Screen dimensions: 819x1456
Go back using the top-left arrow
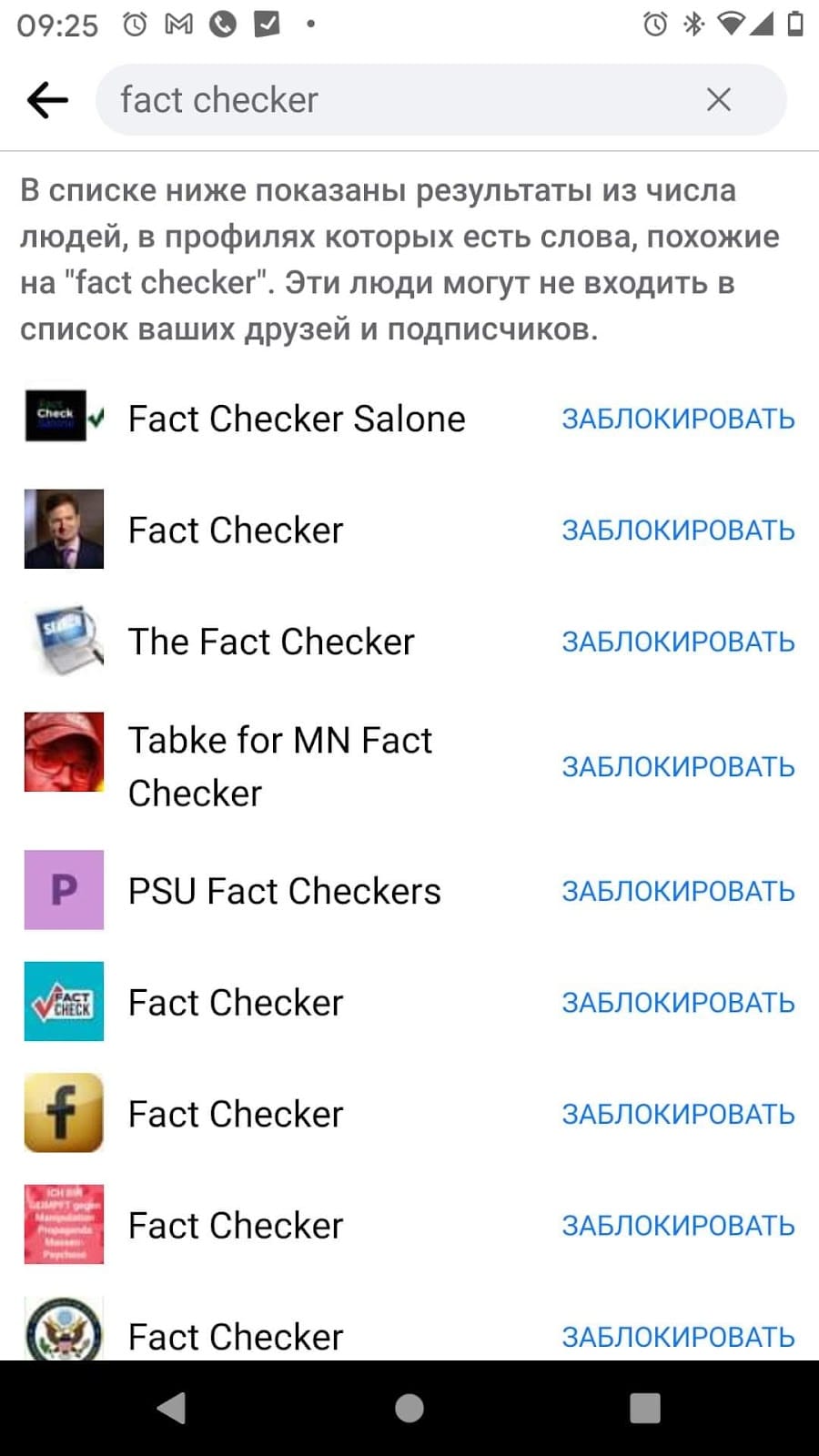[x=48, y=100]
